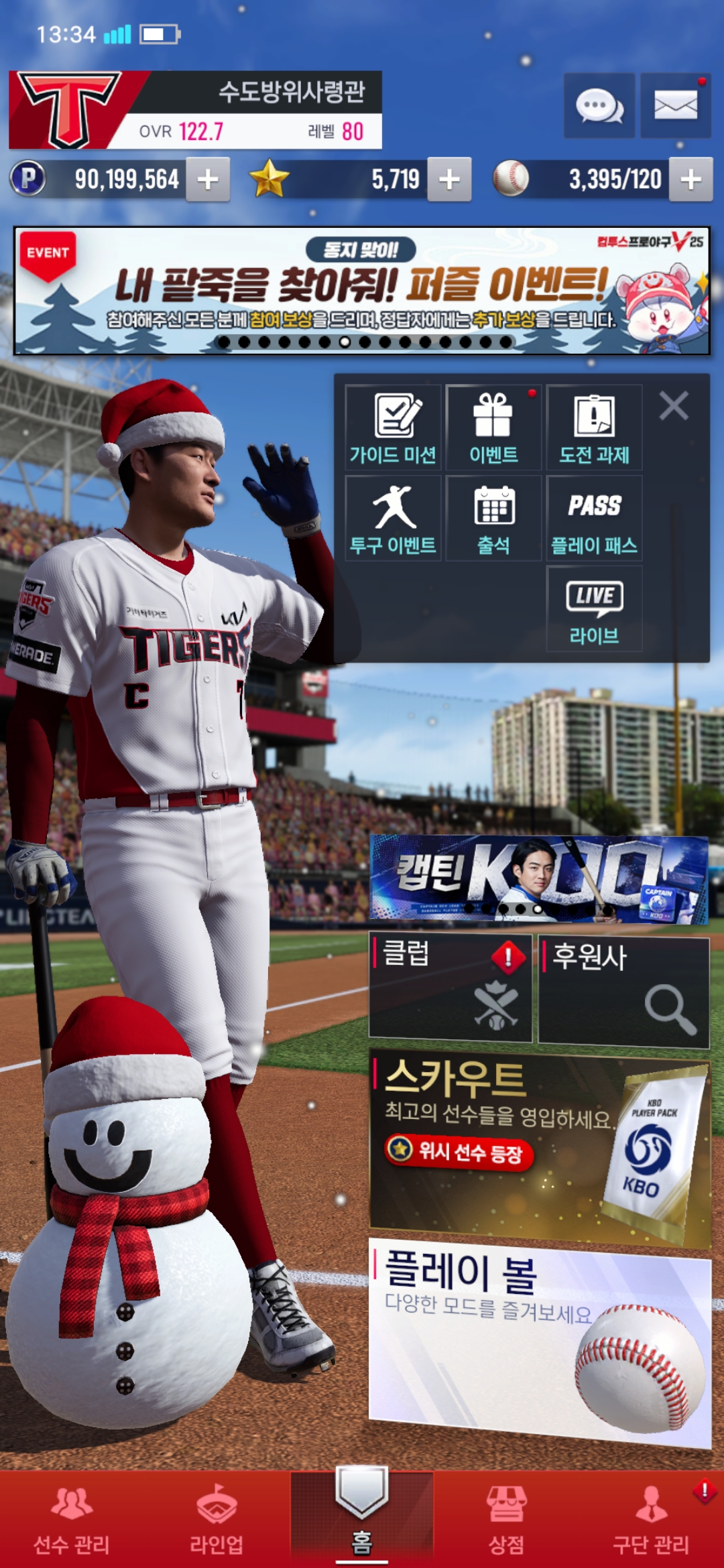
Task: Close the quick menu panel
Action: [x=674, y=405]
